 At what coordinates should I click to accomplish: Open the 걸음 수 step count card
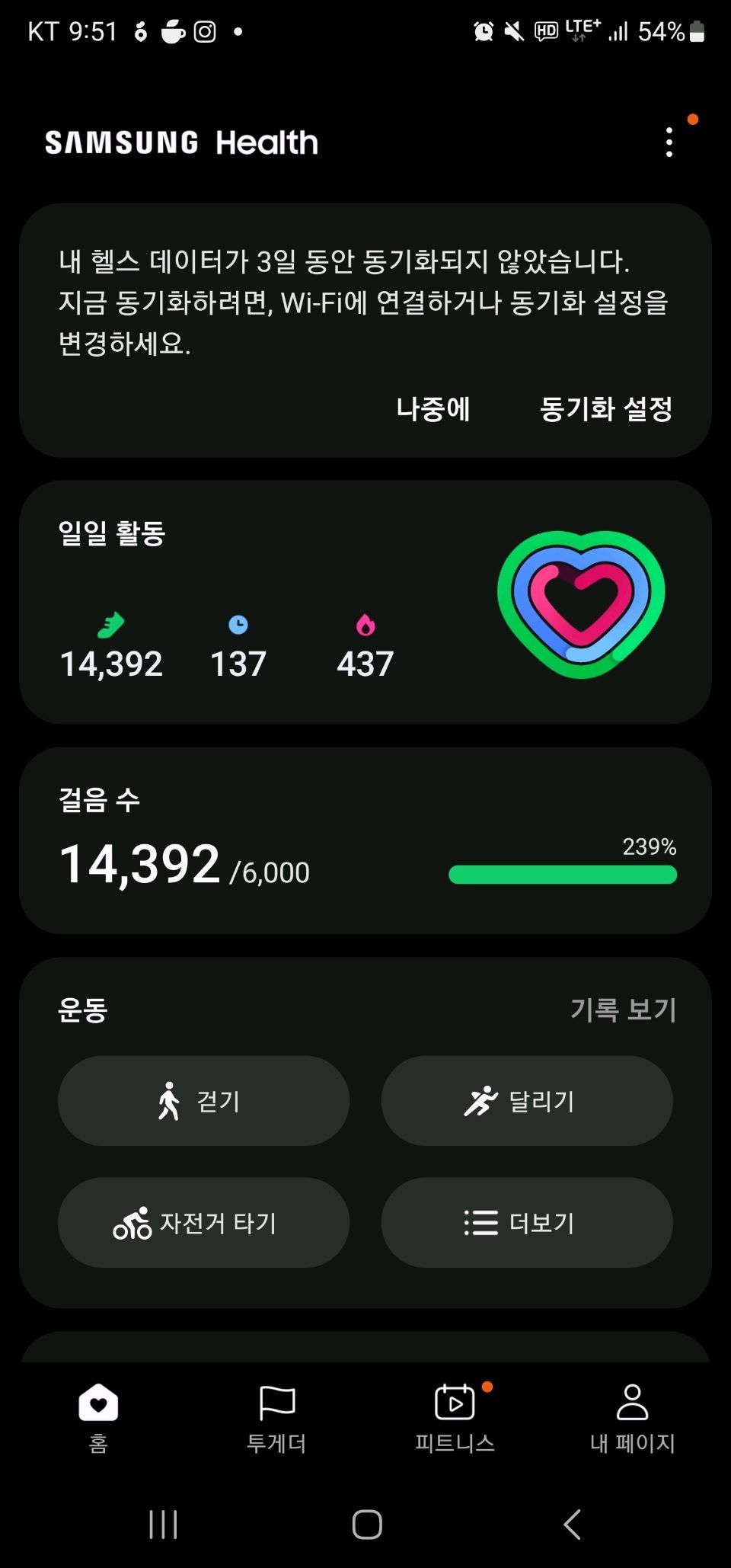click(365, 840)
